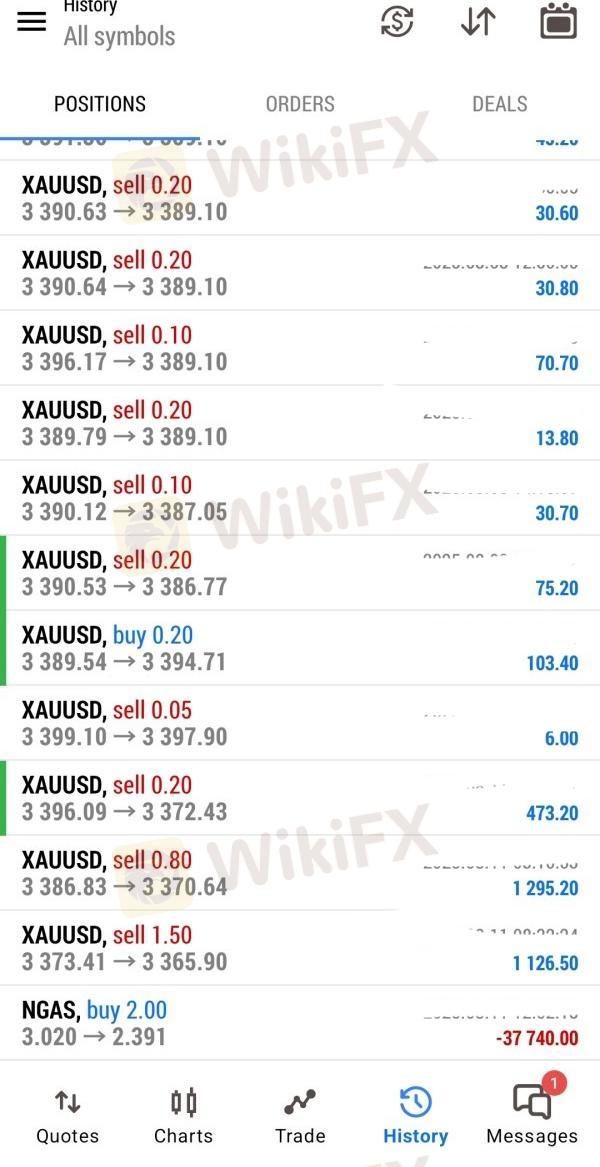Open the Charts section

183,1115
